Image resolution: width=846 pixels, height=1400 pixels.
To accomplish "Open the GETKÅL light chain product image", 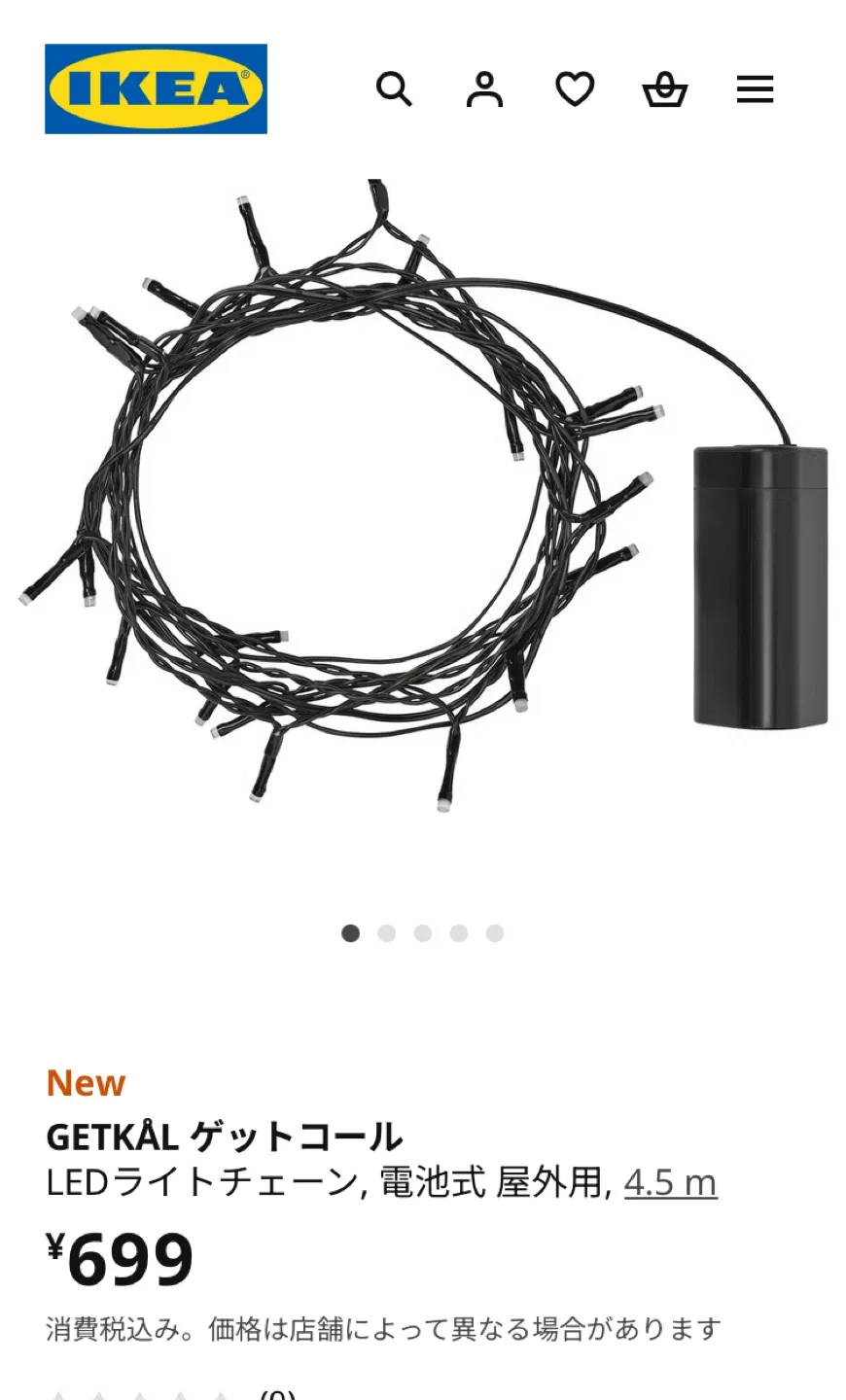I will click(423, 496).
